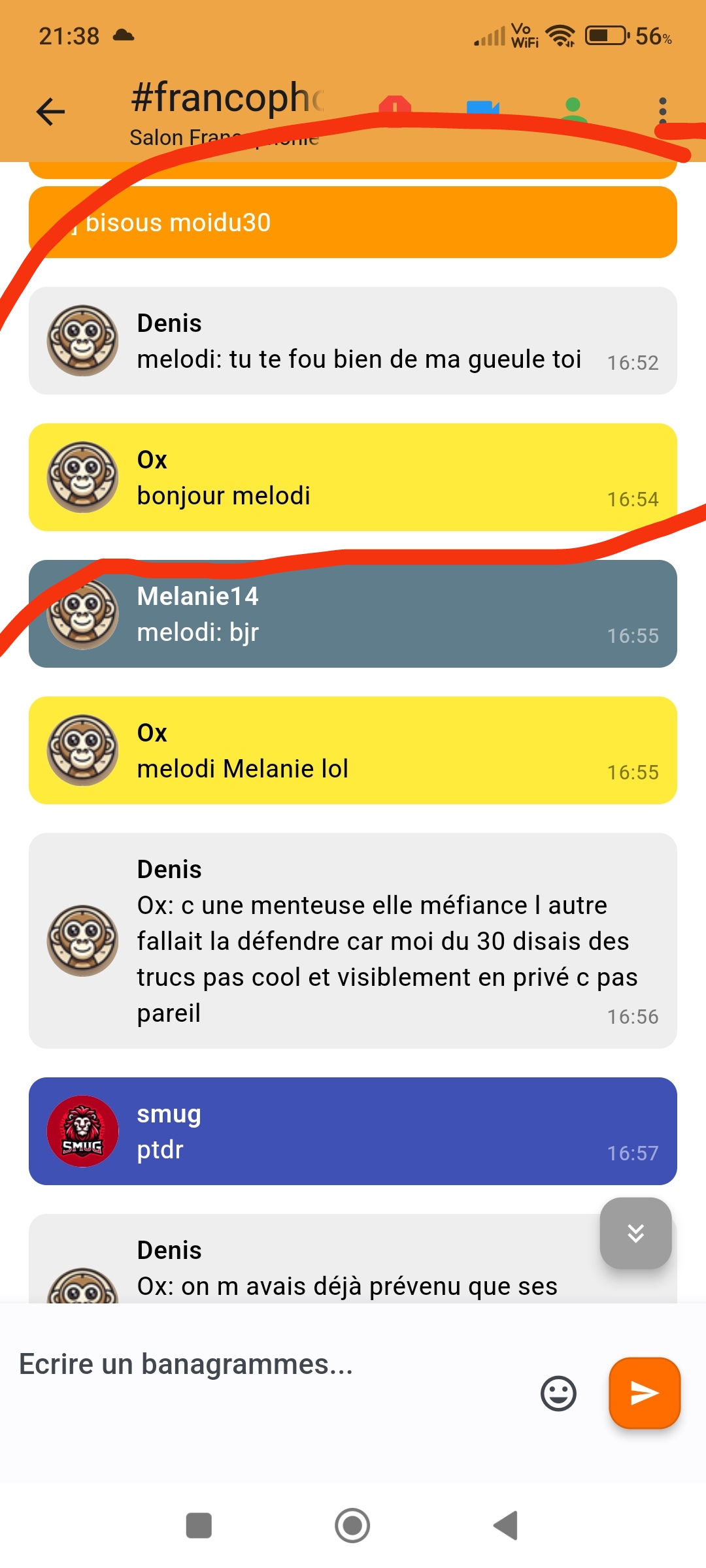This screenshot has height=1568, width=706.
Task: Send the message with the orange arrow
Action: click(645, 1393)
